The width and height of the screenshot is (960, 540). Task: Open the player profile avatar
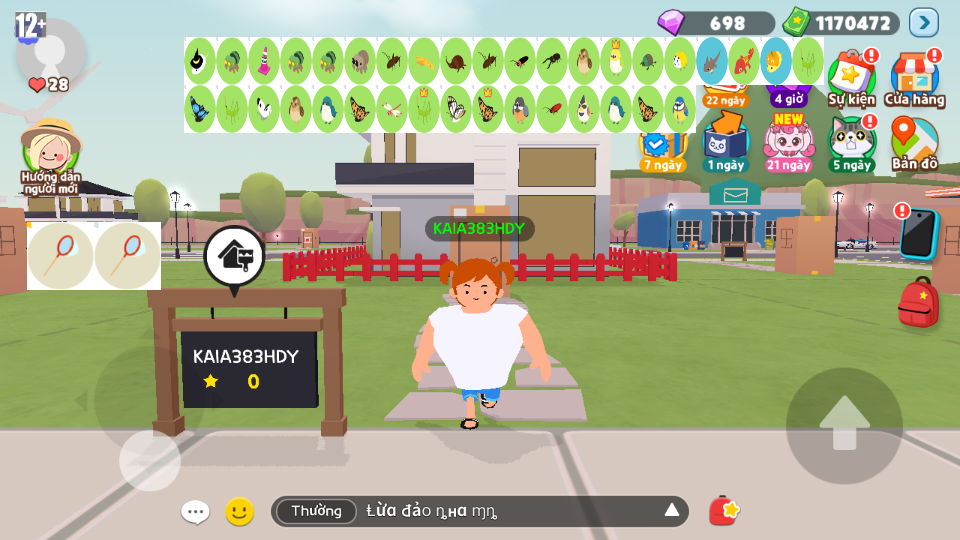coord(48,52)
